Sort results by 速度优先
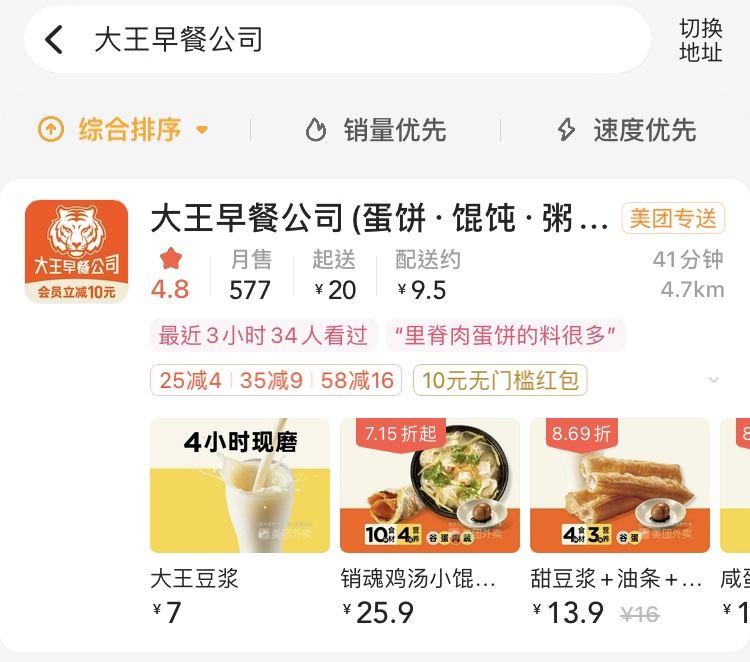The image size is (750, 662). click(626, 130)
